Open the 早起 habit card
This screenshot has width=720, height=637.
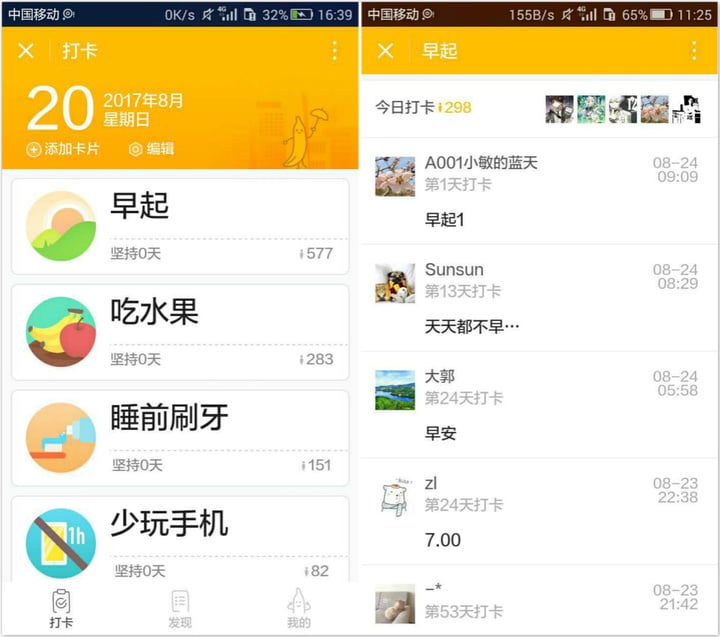pos(180,226)
